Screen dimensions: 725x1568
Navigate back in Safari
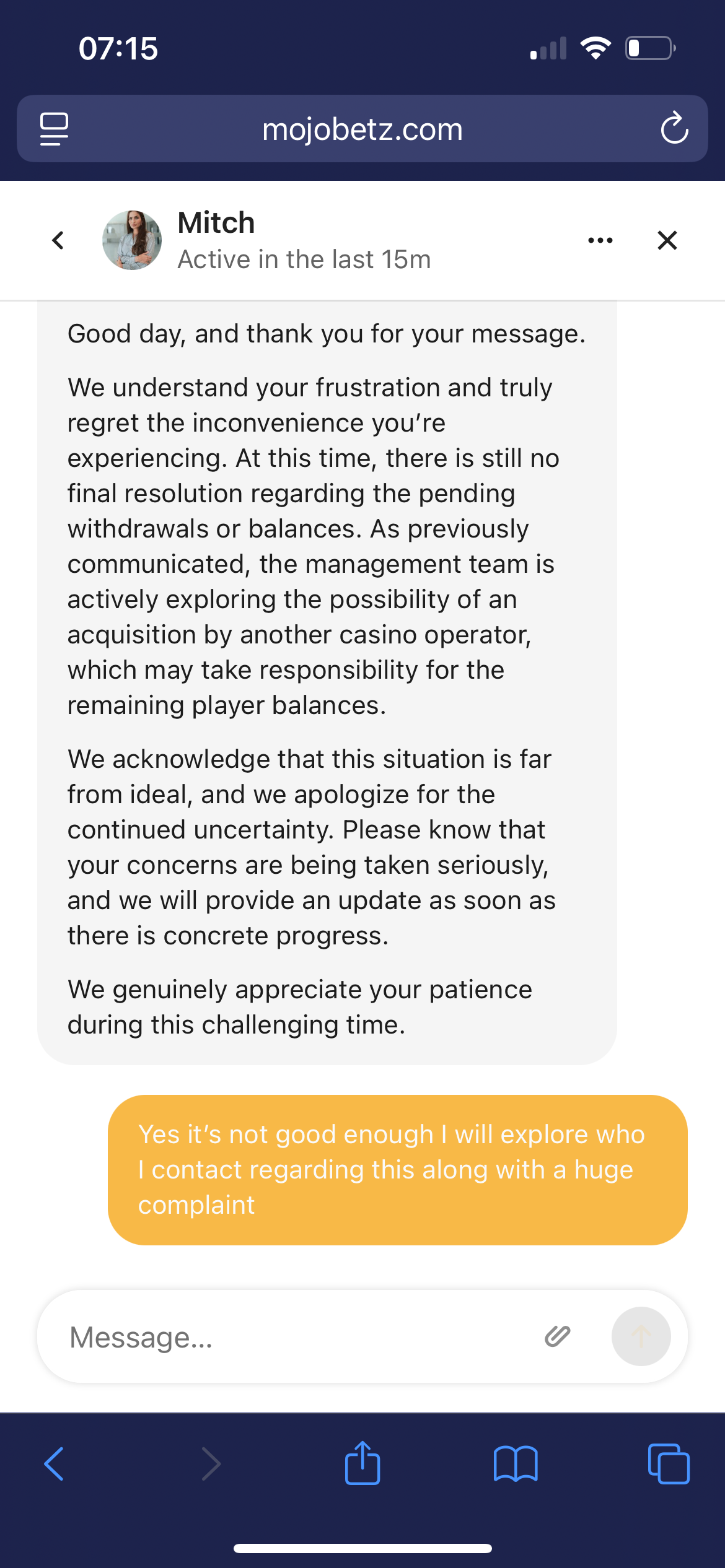(x=55, y=1464)
